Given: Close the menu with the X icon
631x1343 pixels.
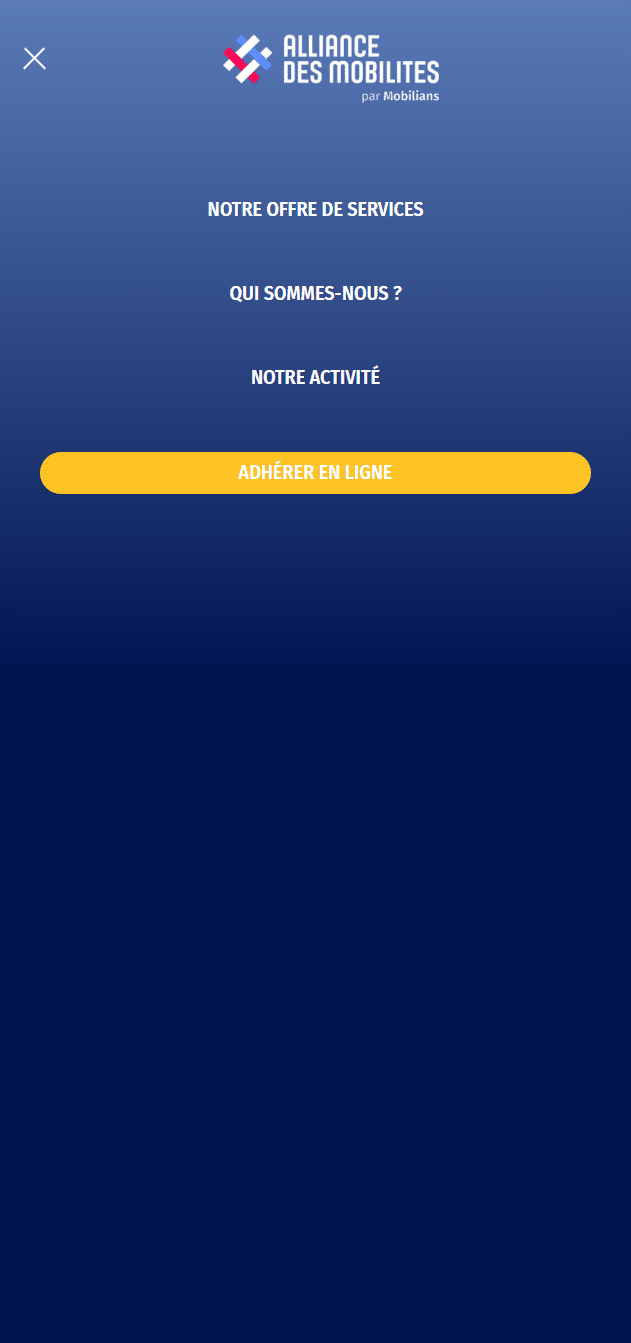Looking at the screenshot, I should 35,59.
